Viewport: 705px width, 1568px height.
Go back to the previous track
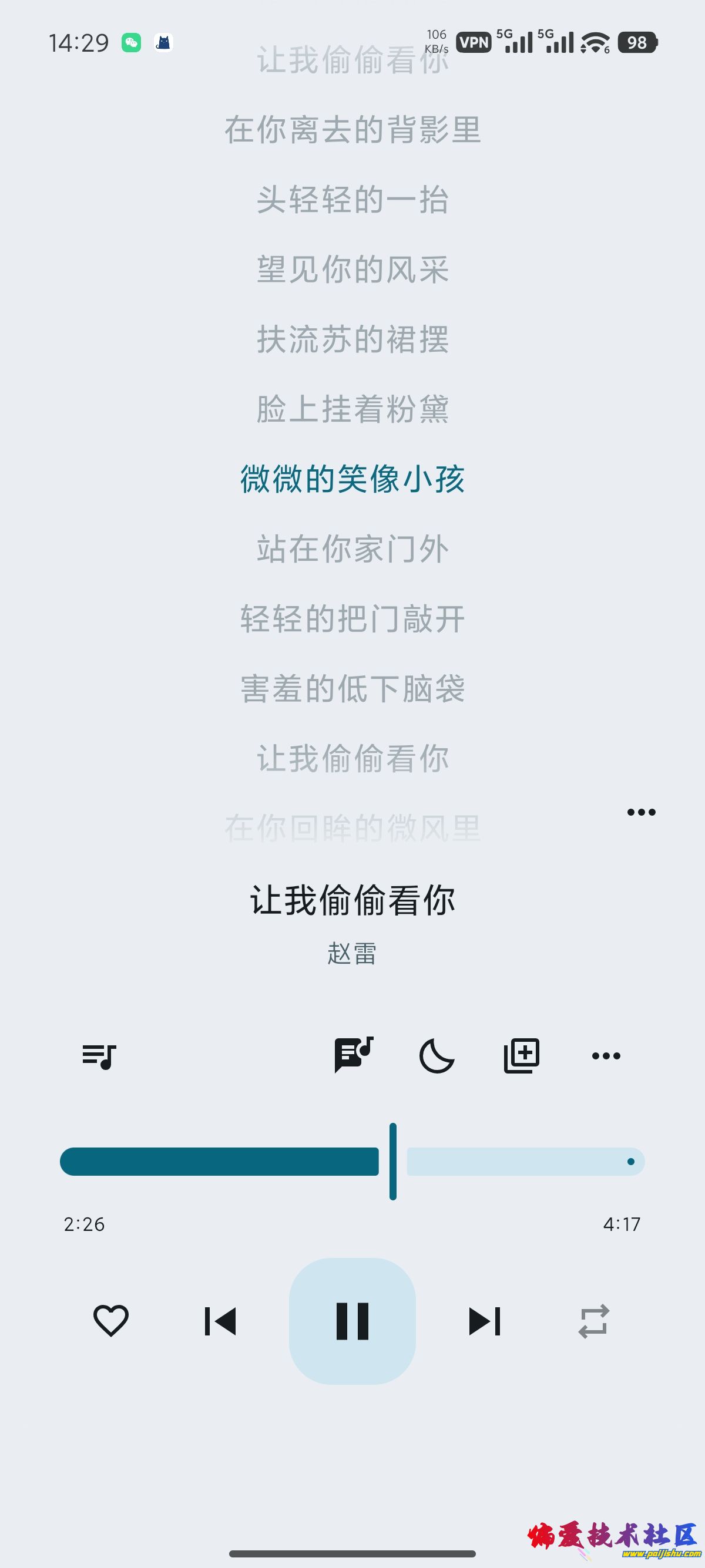pyautogui.click(x=221, y=1320)
